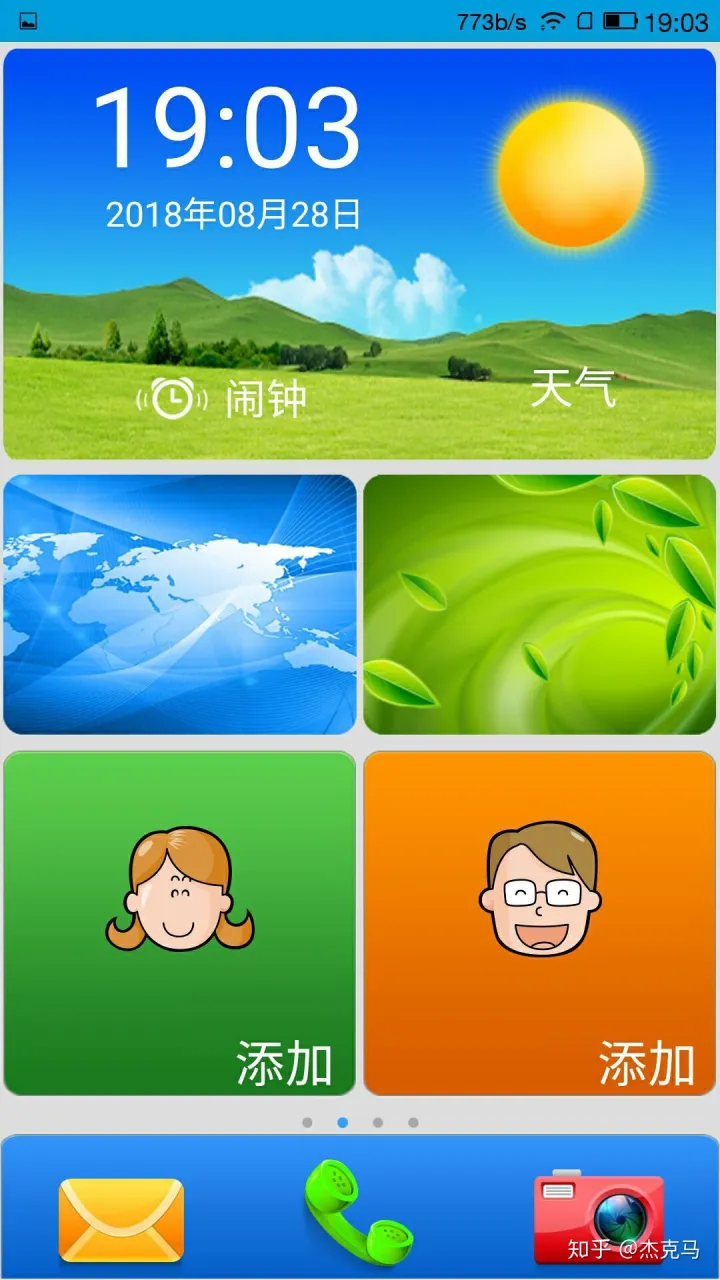Jump to the first home page dot
This screenshot has width=720, height=1280.
click(x=307, y=1123)
